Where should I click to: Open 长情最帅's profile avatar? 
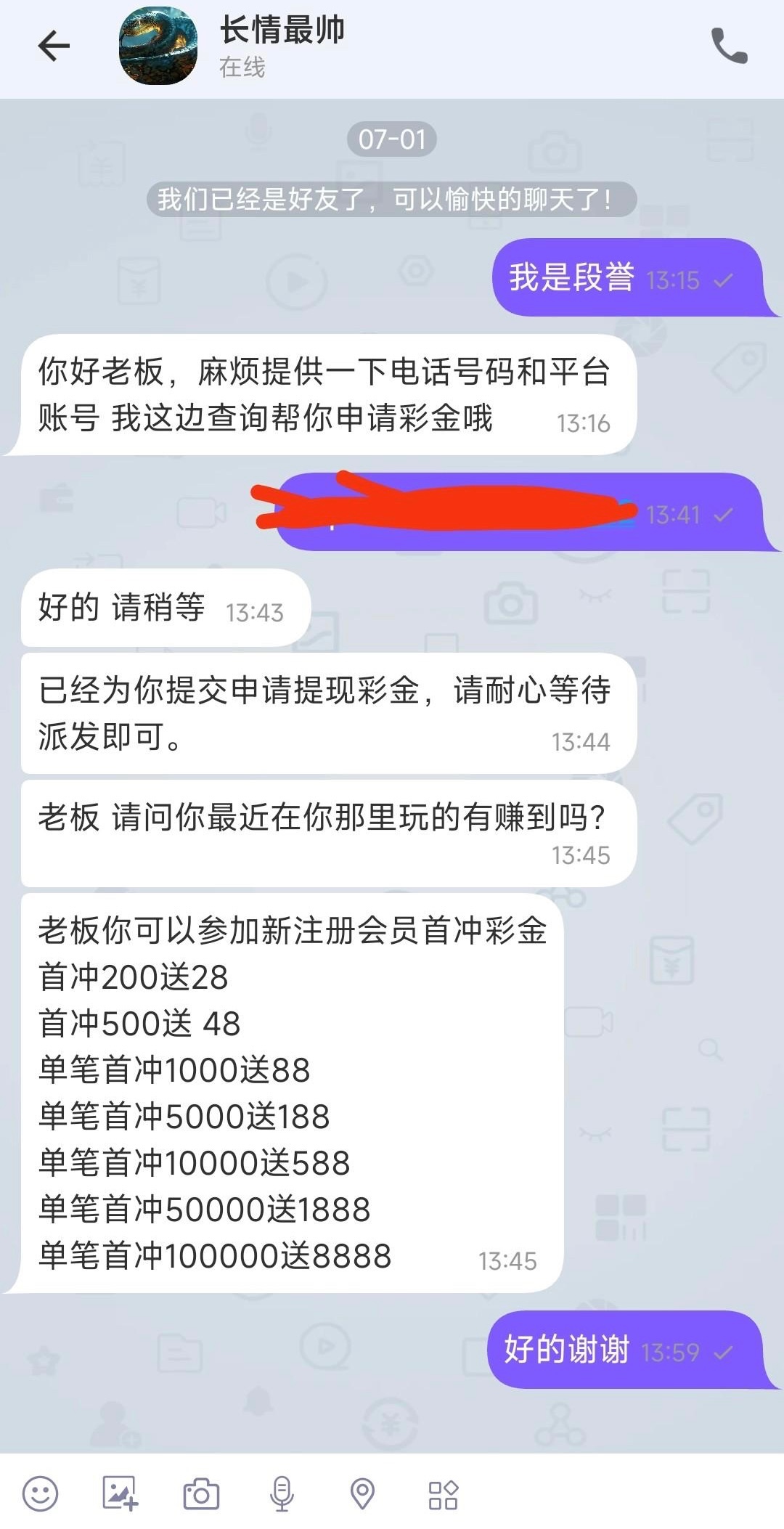point(158,46)
